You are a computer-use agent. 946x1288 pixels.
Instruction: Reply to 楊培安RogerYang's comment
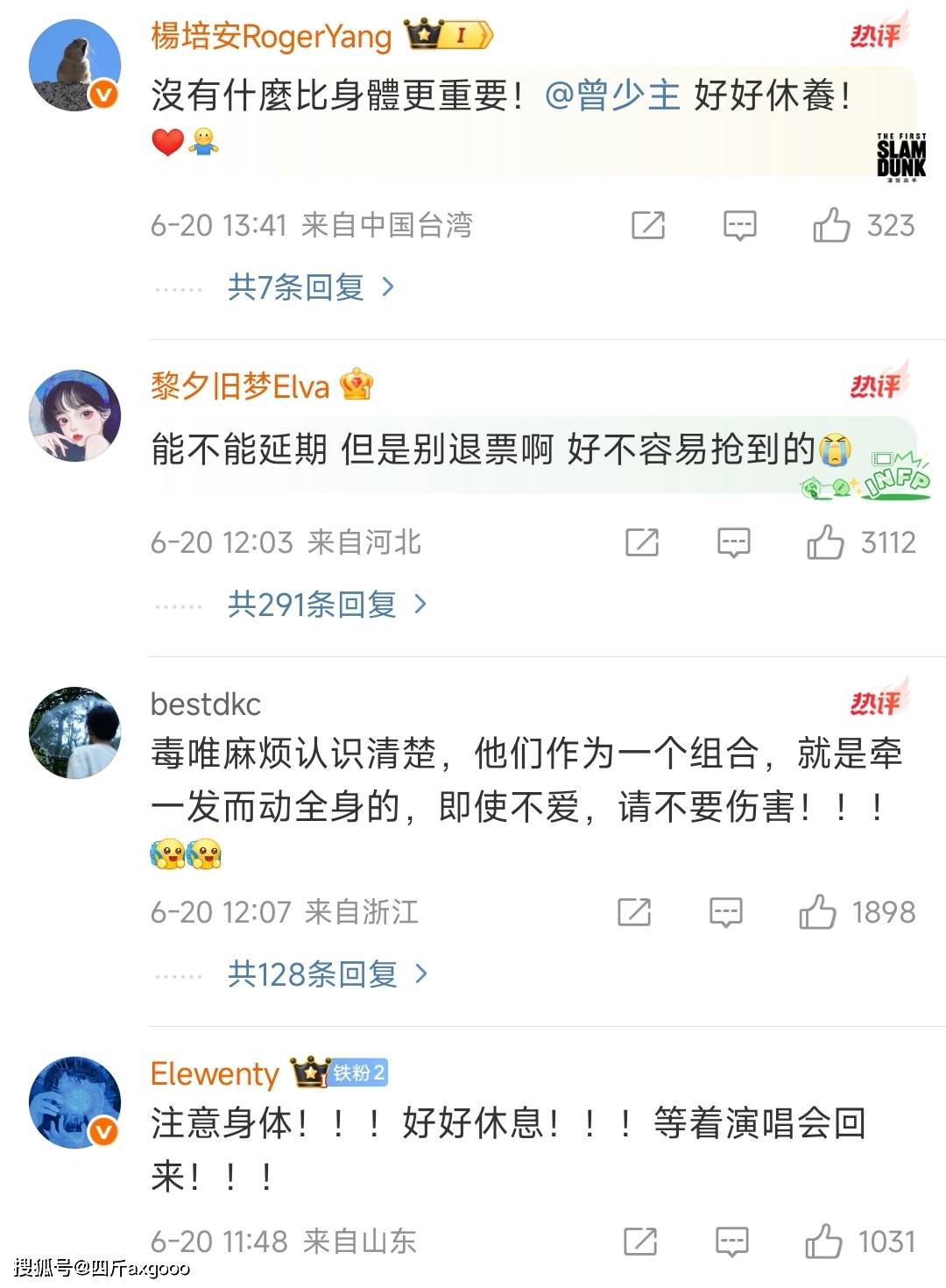click(739, 225)
